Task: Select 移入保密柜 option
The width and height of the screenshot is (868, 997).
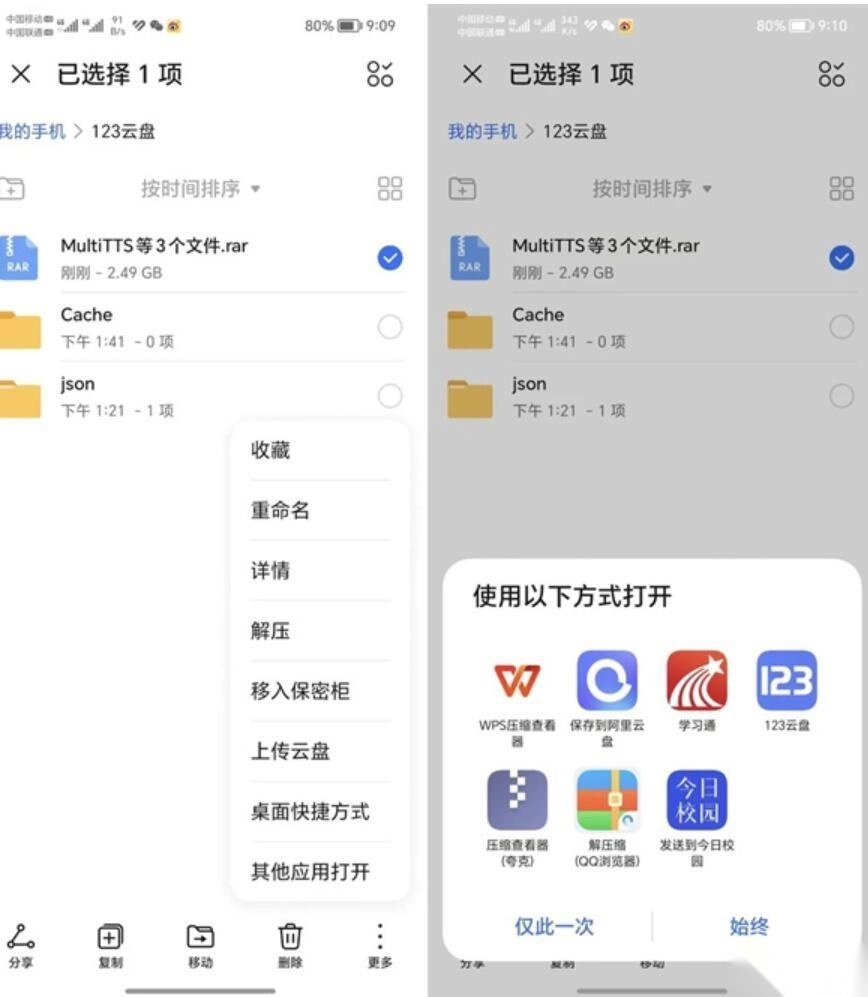Action: 320,691
